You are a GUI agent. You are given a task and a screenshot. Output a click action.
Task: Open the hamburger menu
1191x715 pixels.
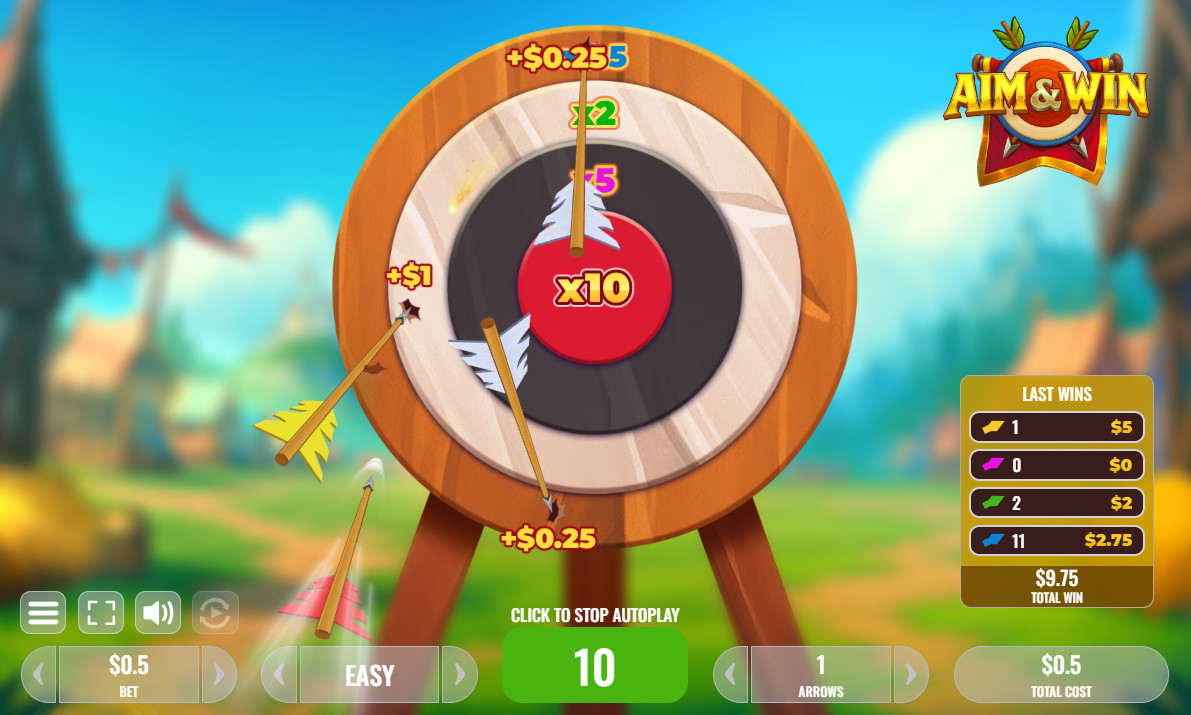coord(43,612)
